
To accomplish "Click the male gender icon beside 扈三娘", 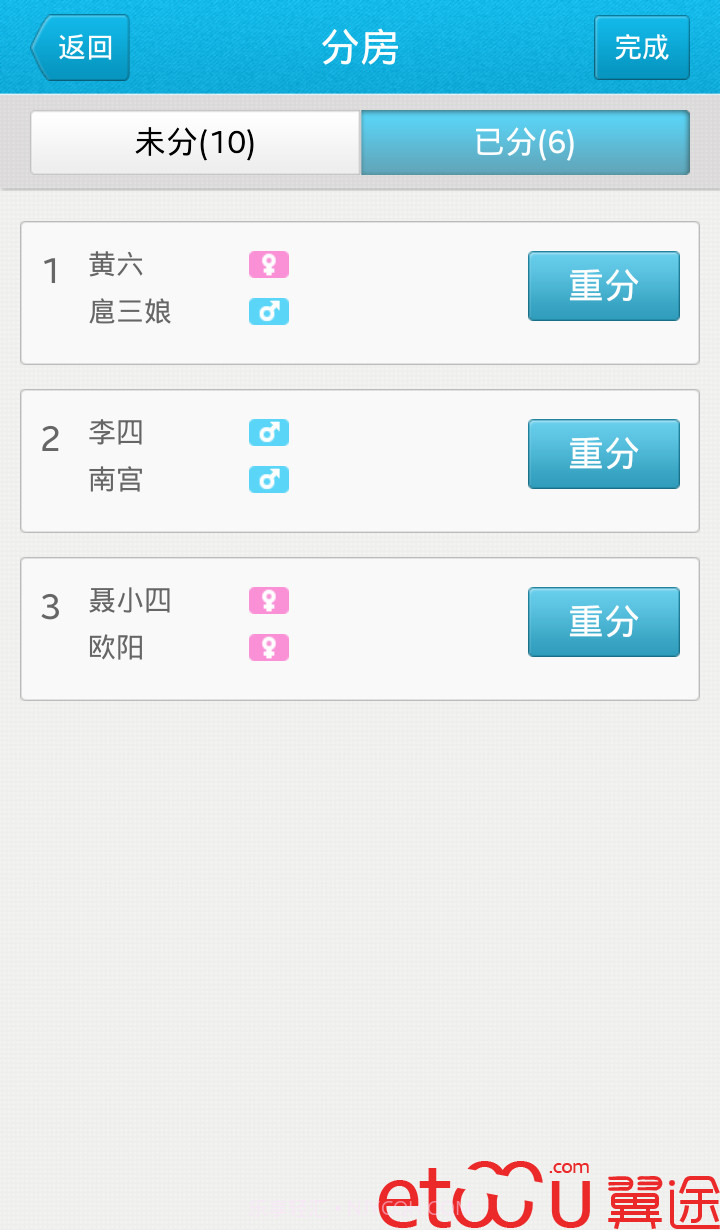I will click(268, 312).
